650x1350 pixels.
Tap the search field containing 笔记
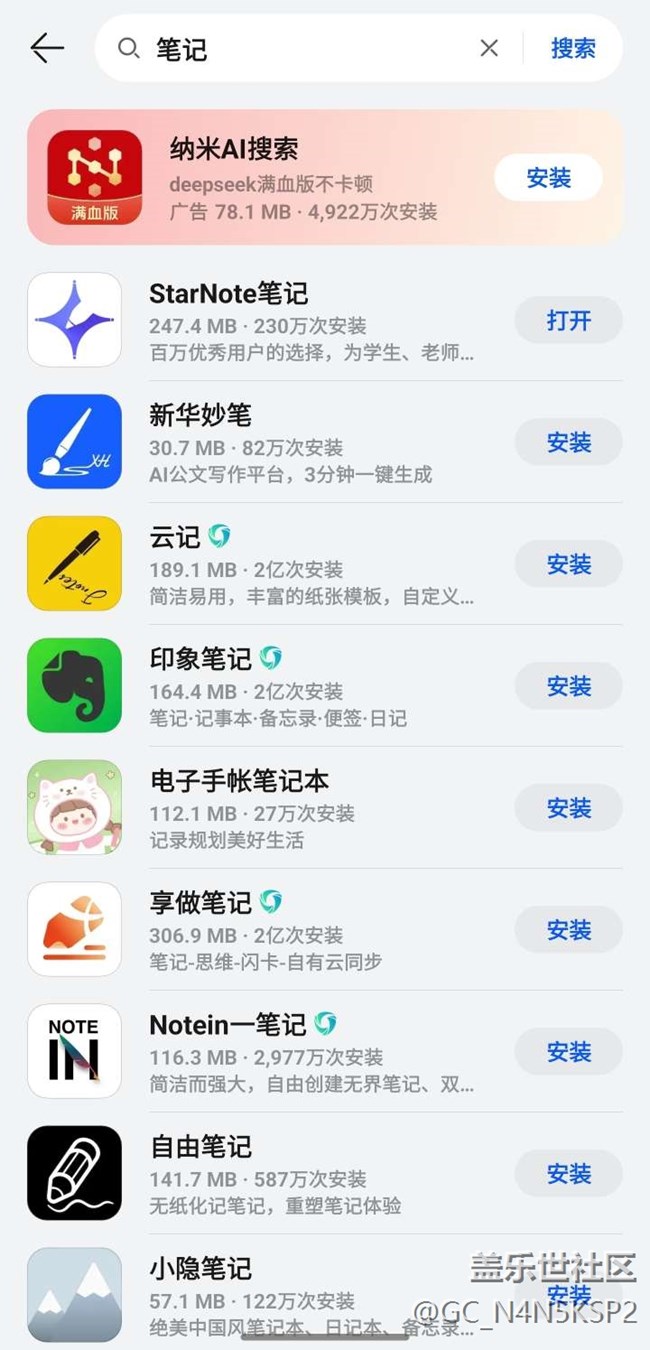pos(300,48)
